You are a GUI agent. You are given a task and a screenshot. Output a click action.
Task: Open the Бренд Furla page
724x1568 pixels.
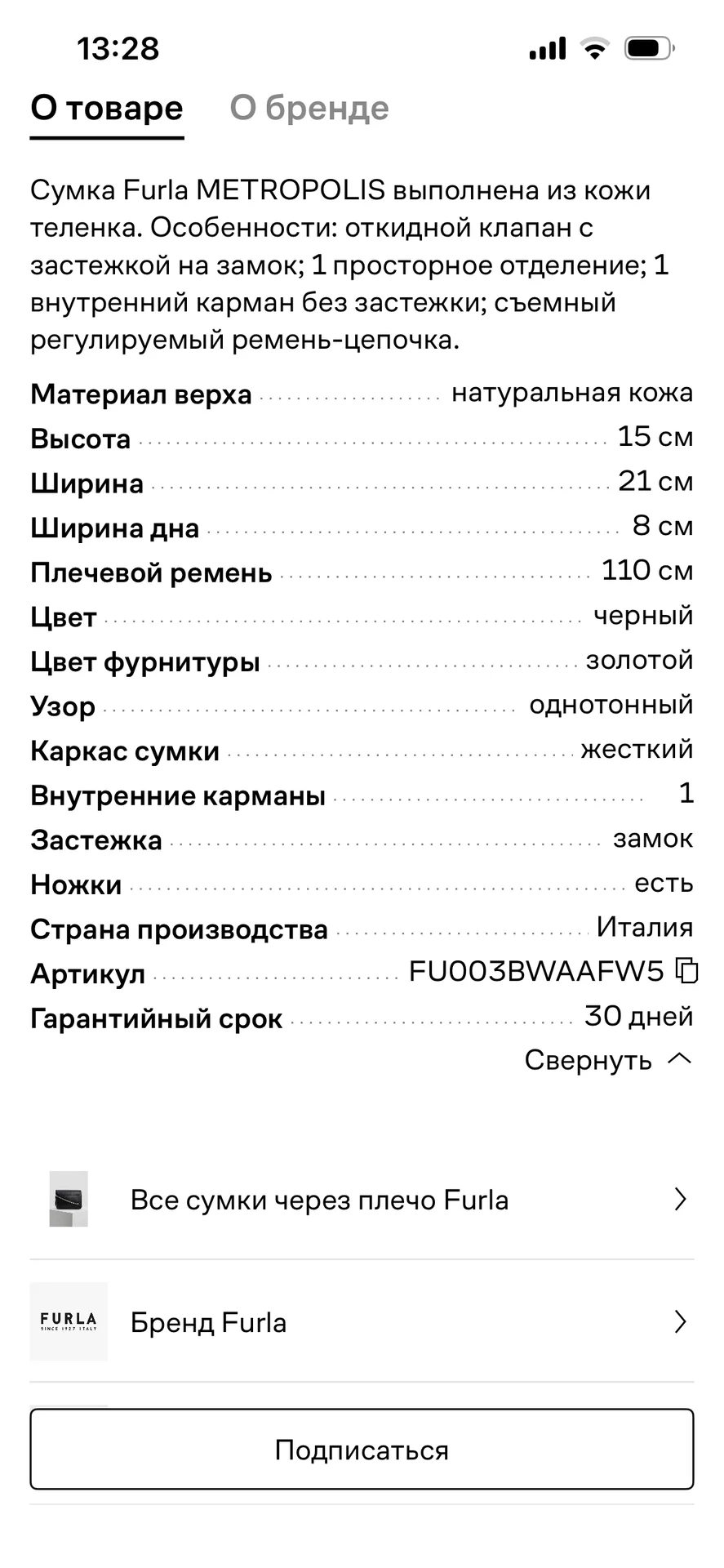[x=362, y=1321]
